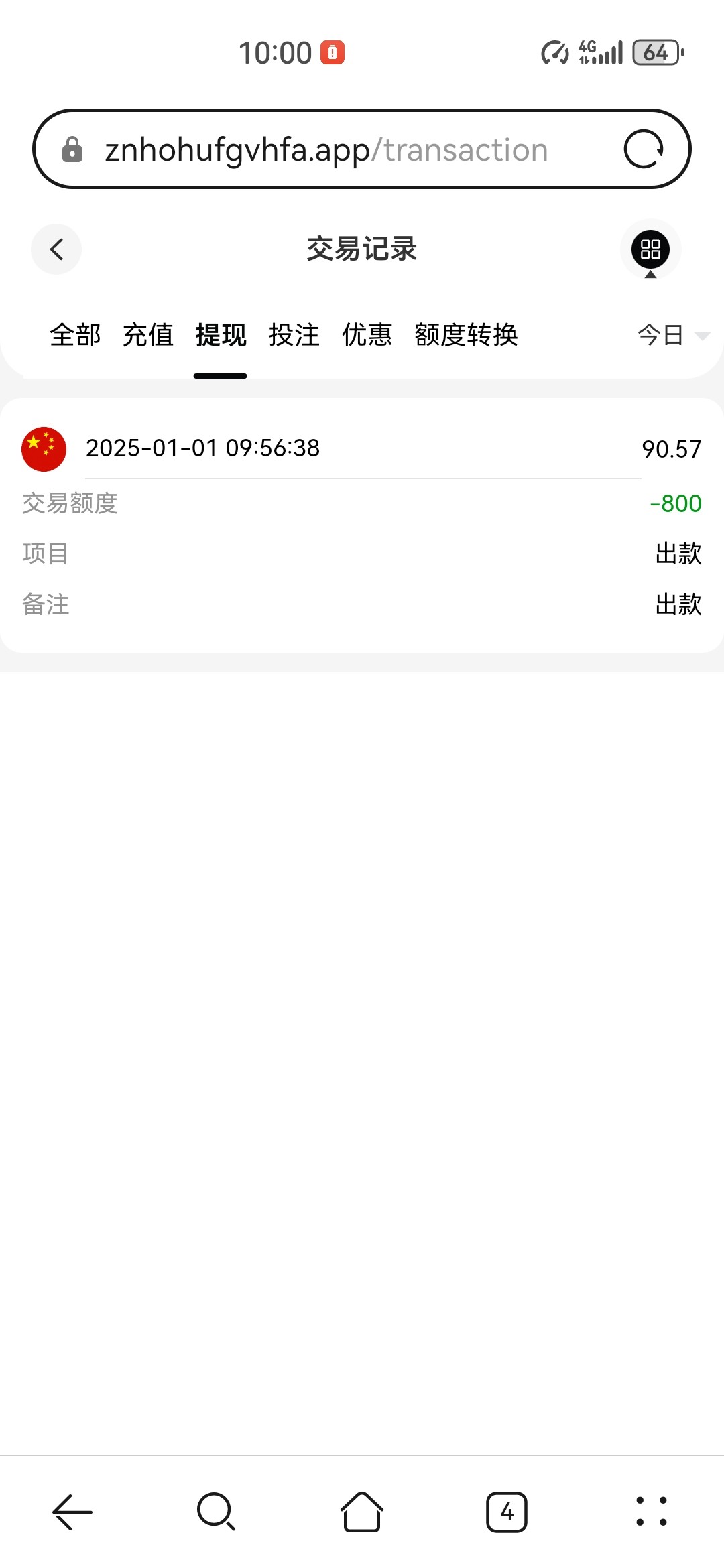Reload the page with the refresh icon
Screen dimensions: 724x1568
coord(643,149)
